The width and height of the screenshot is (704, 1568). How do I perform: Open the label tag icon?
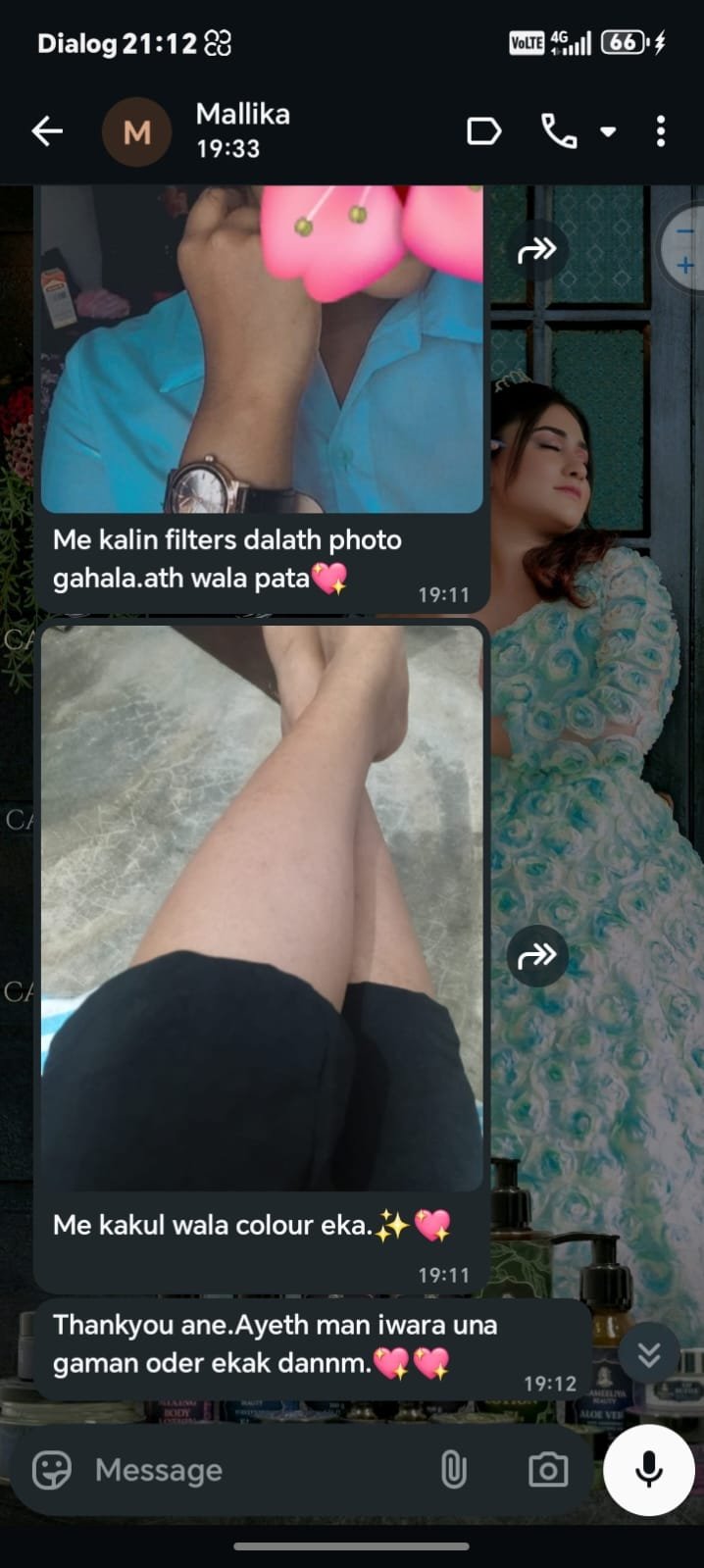pos(483,131)
